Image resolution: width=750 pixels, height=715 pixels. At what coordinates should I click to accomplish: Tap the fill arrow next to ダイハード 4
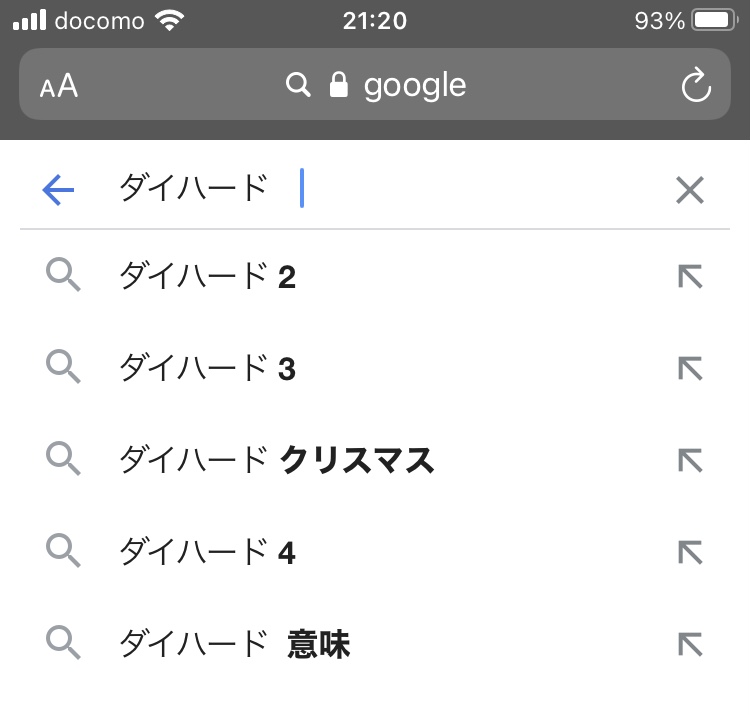[690, 553]
